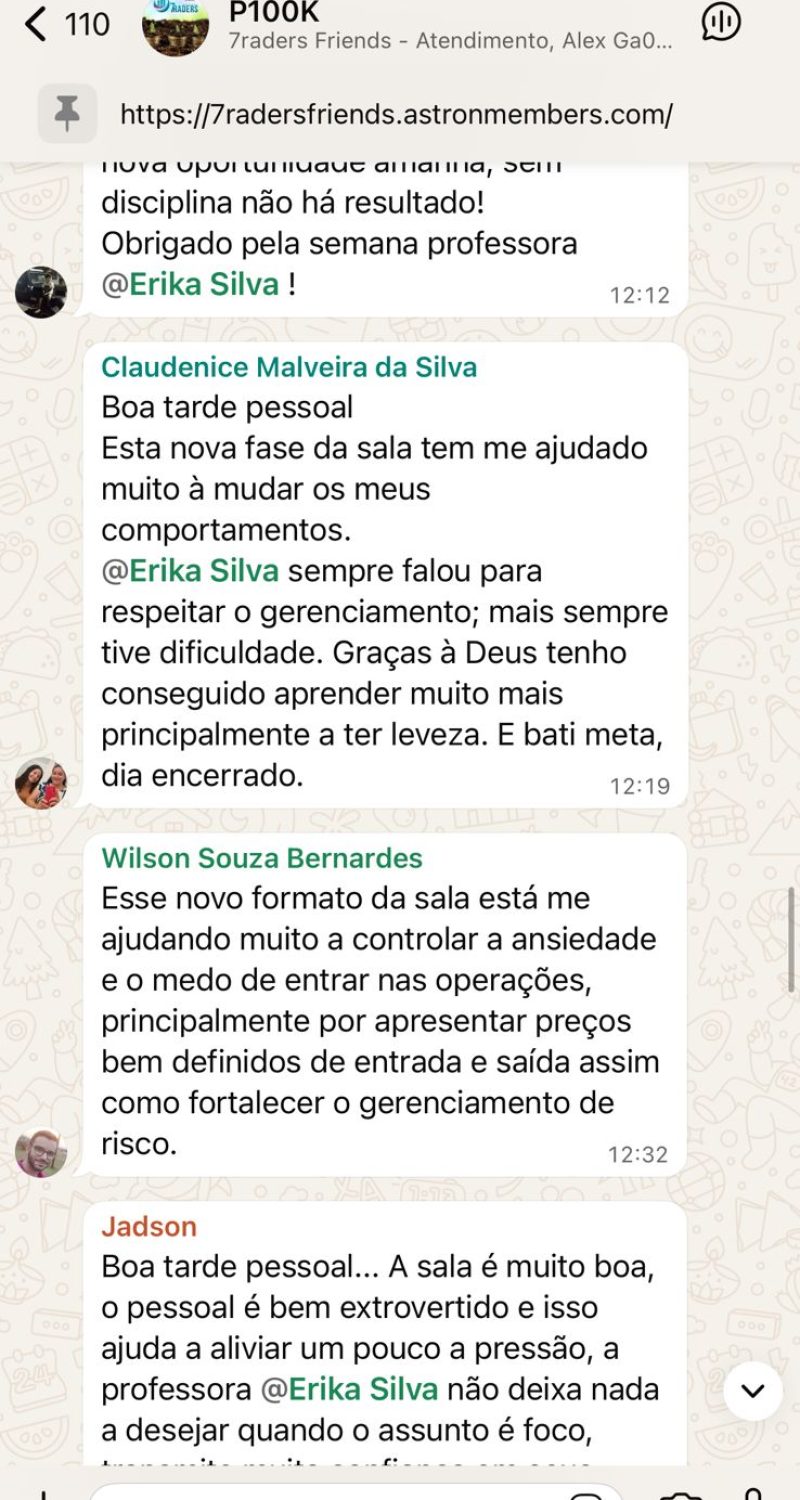
Task: Open Claudenice Malveira da Silva's profile photo
Action: 40,783
